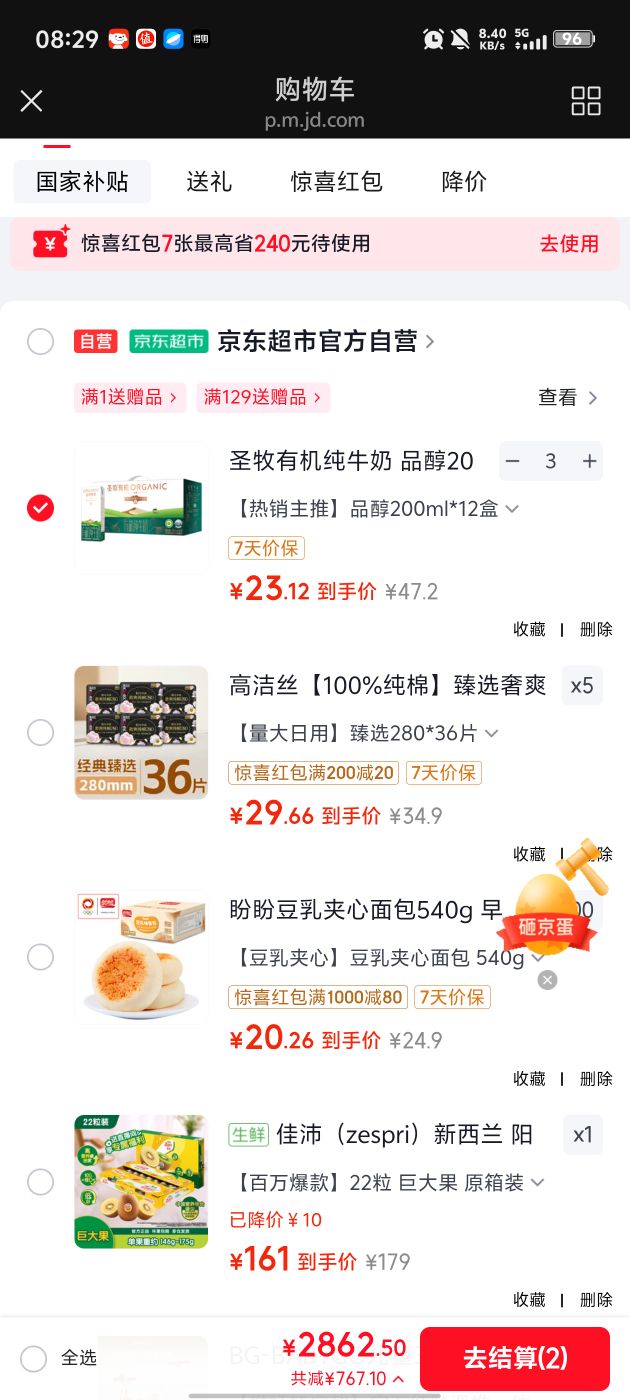The width and height of the screenshot is (630, 1400).
Task: Open the 满129送赠品 promotion chip
Action: coord(263,397)
